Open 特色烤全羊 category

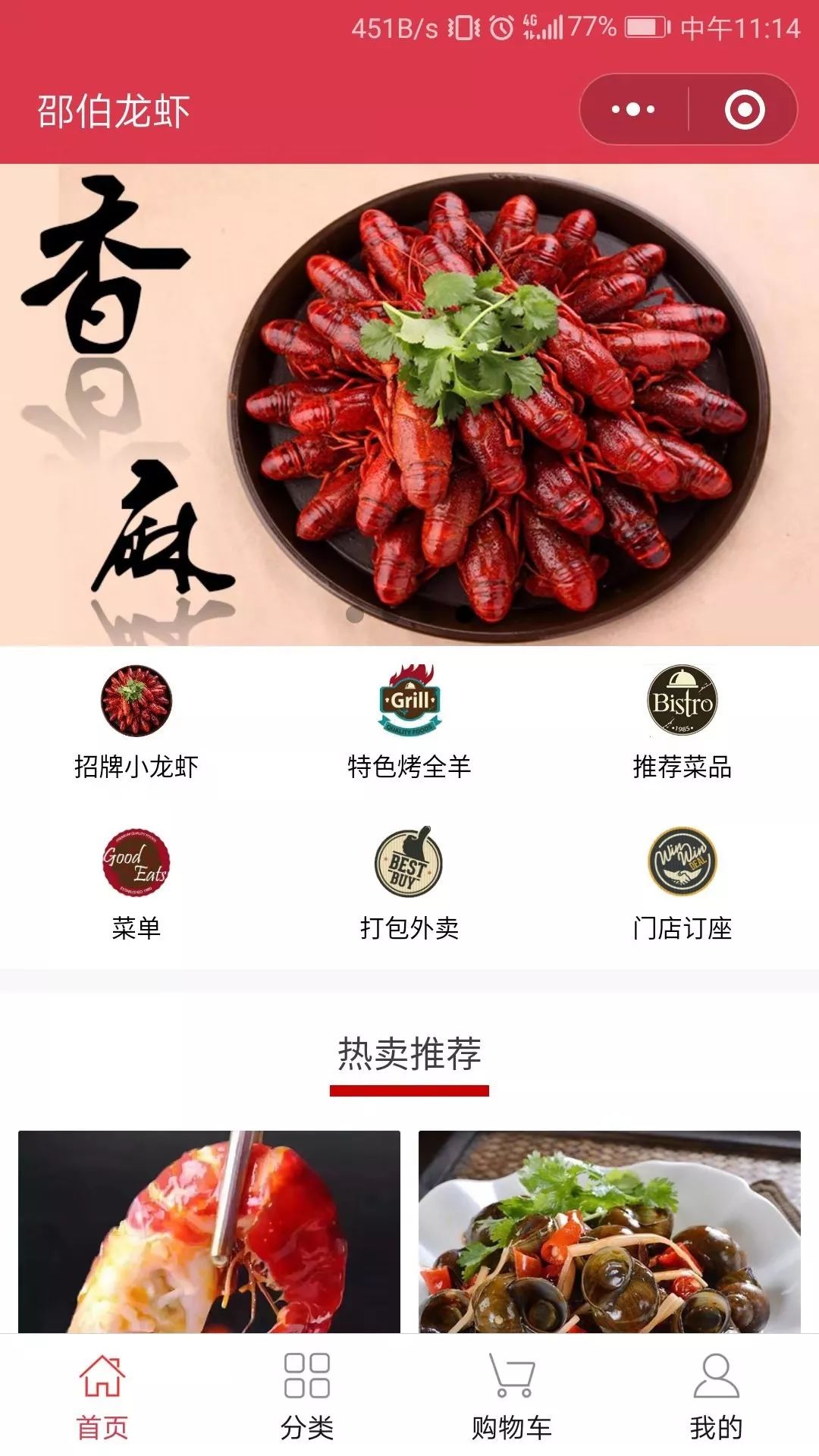click(x=409, y=720)
